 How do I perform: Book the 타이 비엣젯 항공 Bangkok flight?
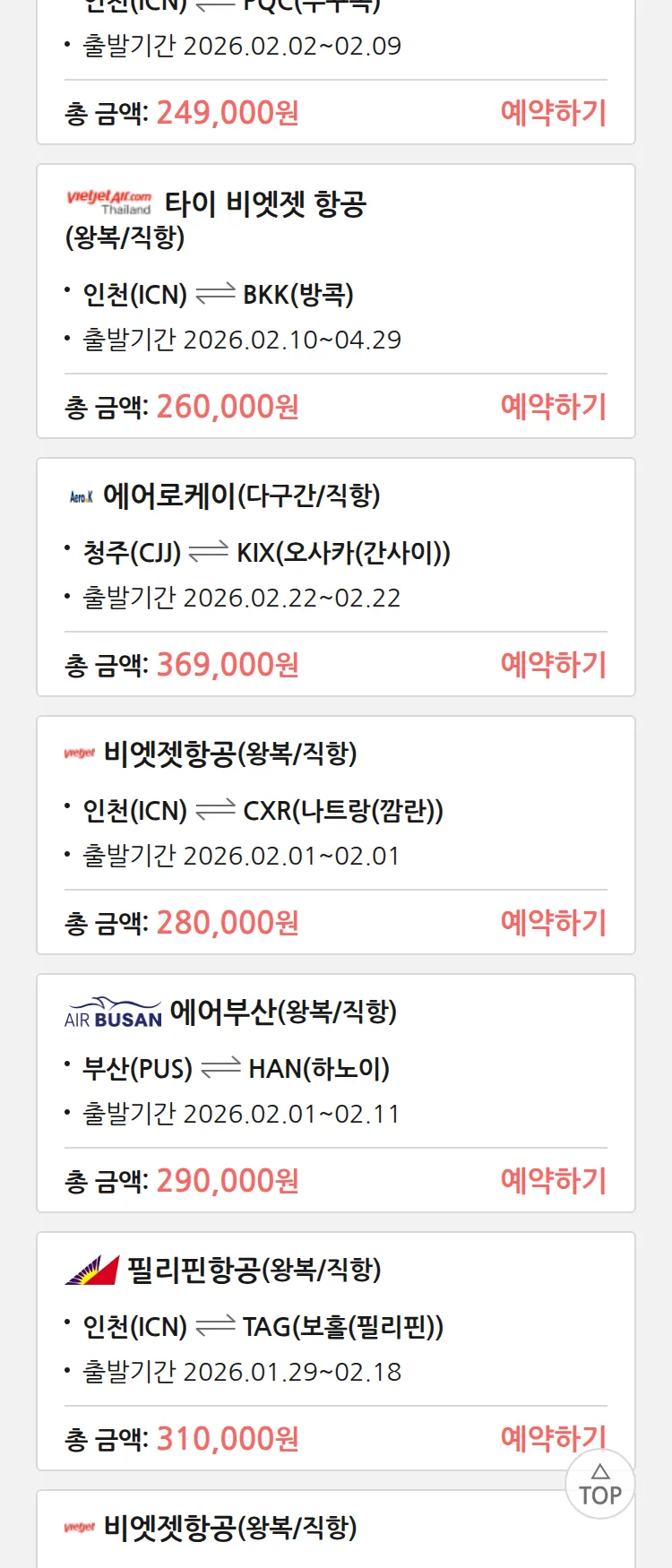tap(553, 407)
